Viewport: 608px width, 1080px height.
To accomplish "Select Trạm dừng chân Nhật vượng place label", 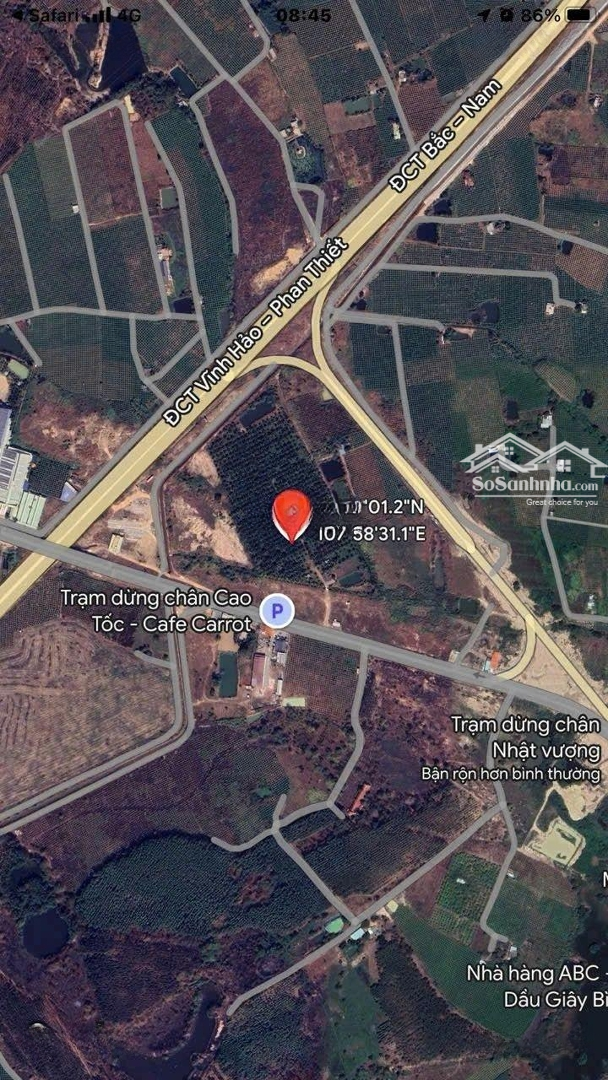I will coord(525,736).
